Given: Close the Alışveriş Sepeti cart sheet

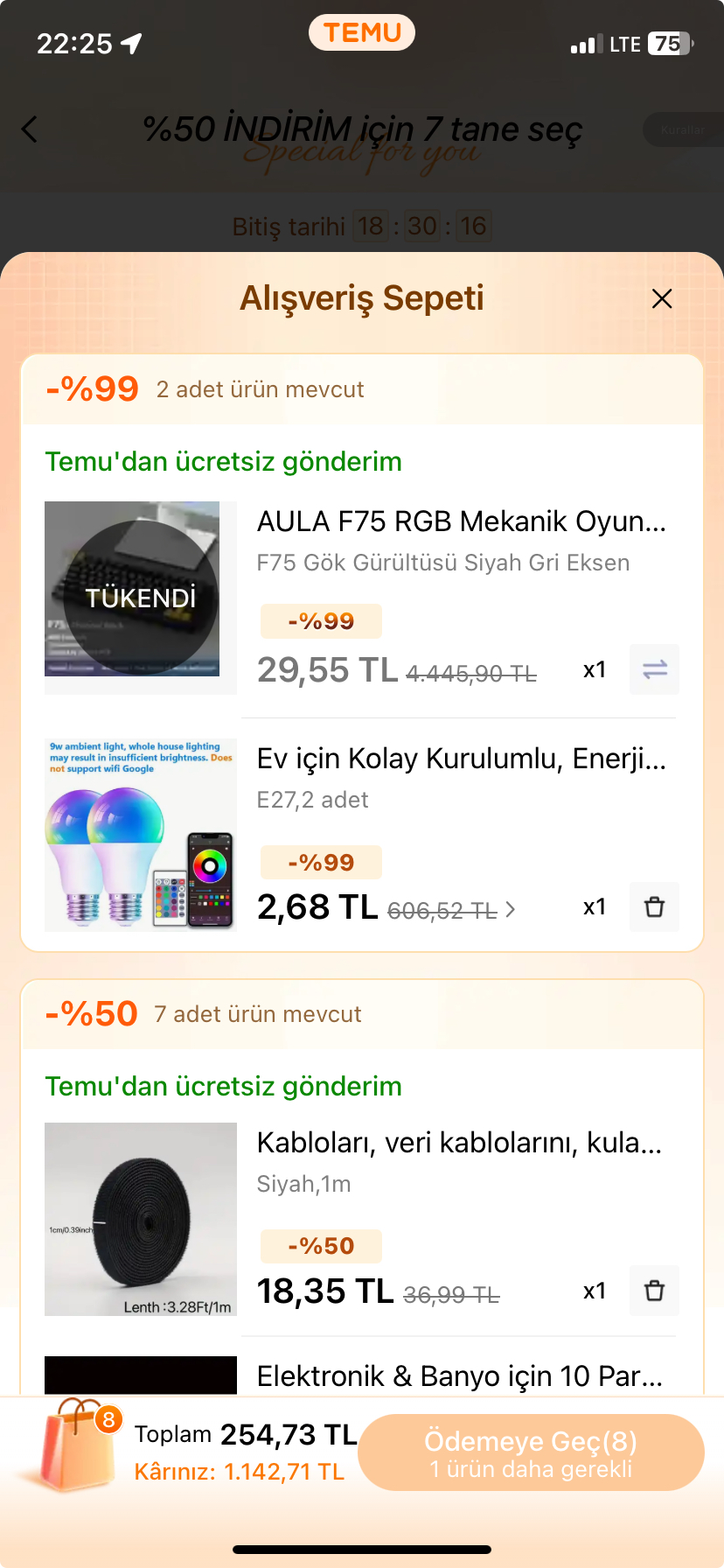Looking at the screenshot, I should (662, 299).
